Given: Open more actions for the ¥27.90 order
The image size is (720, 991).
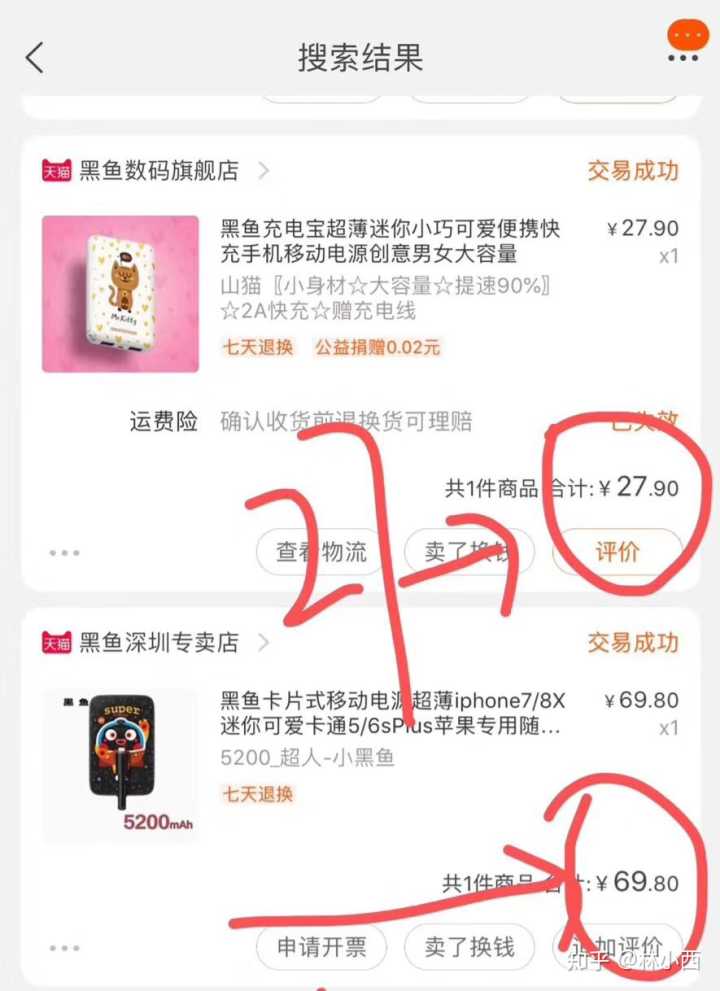Looking at the screenshot, I should point(64,553).
